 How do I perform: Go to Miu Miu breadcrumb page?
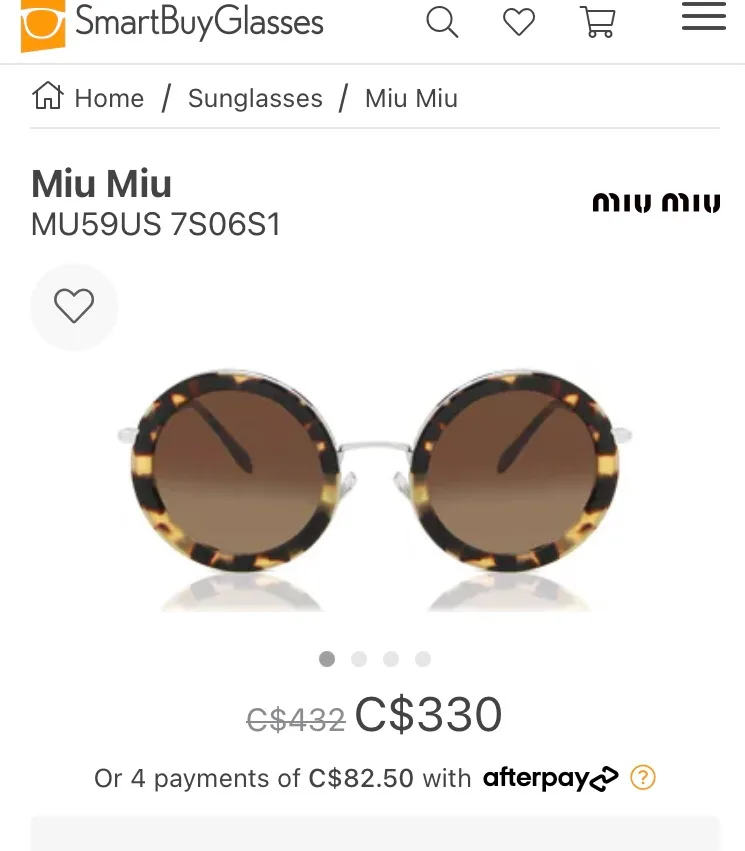pyautogui.click(x=410, y=98)
